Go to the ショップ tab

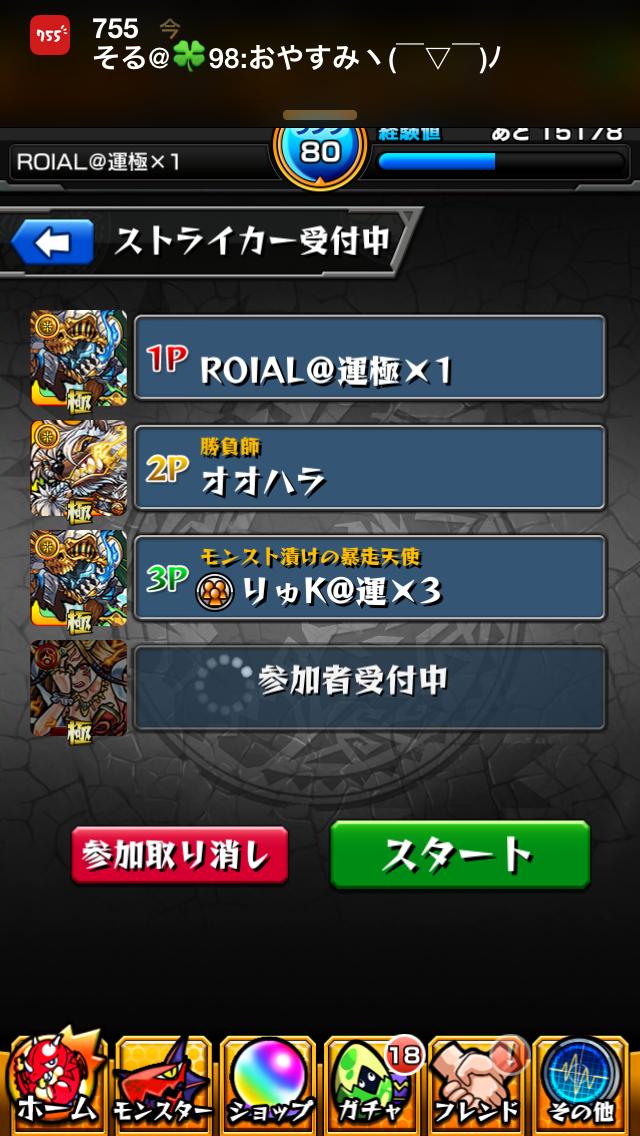pos(268,1085)
